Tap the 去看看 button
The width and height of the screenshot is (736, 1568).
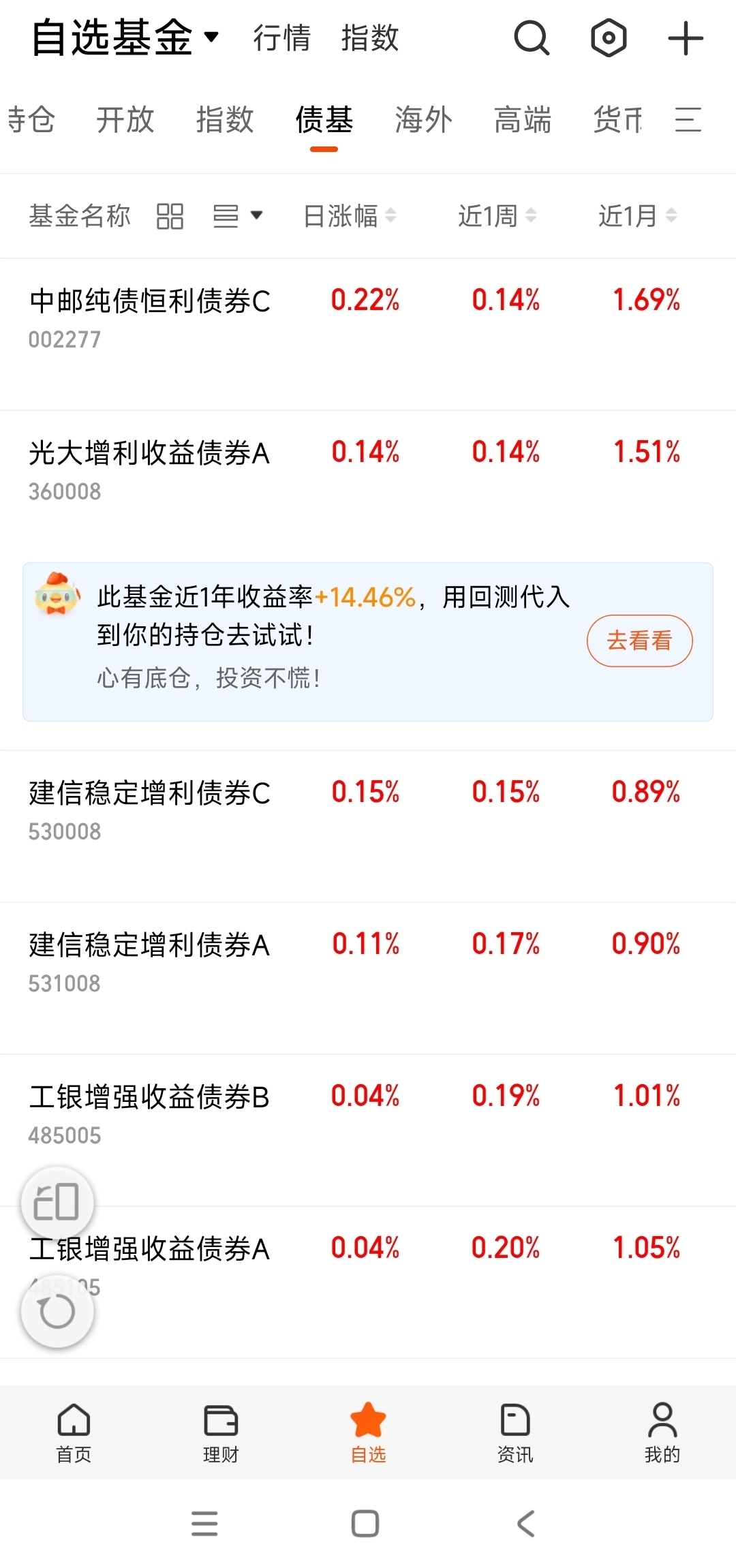[x=639, y=641]
